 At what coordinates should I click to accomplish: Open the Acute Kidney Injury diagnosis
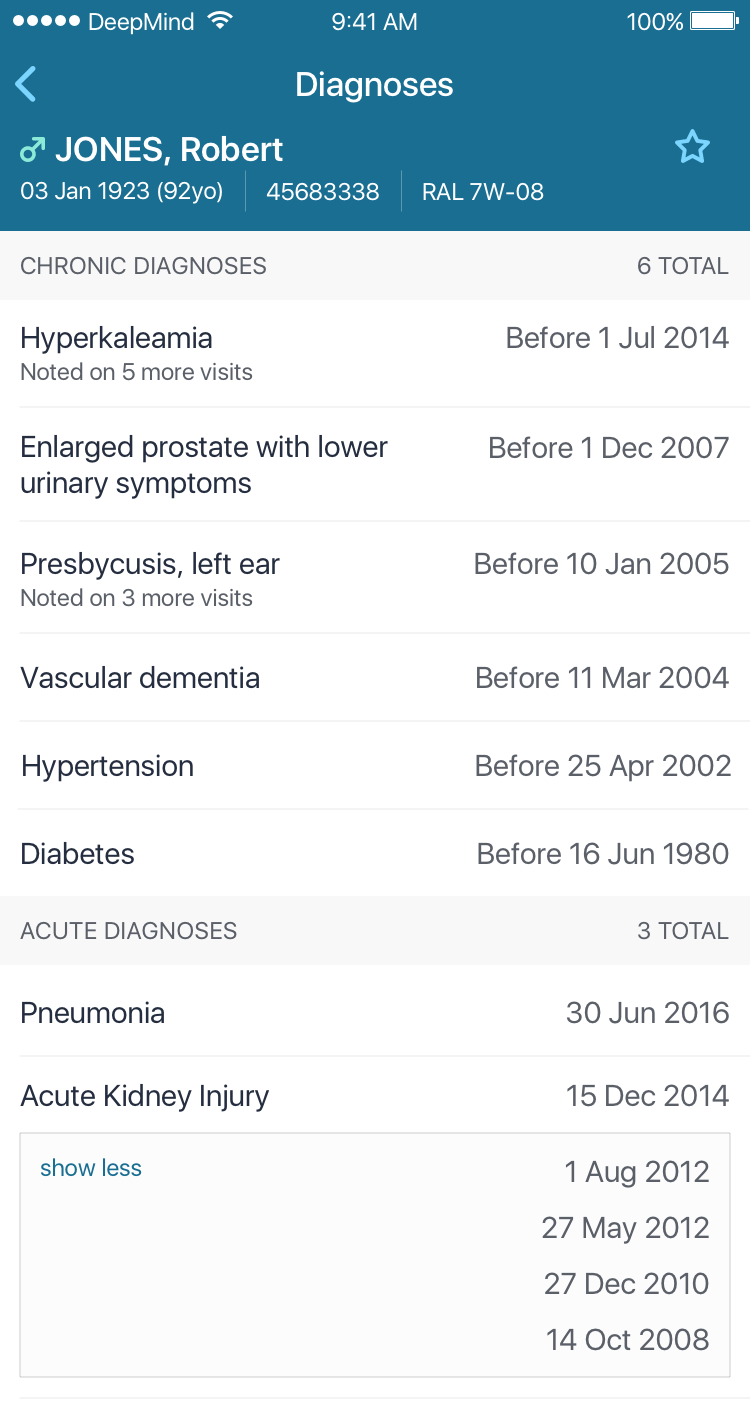(374, 1096)
